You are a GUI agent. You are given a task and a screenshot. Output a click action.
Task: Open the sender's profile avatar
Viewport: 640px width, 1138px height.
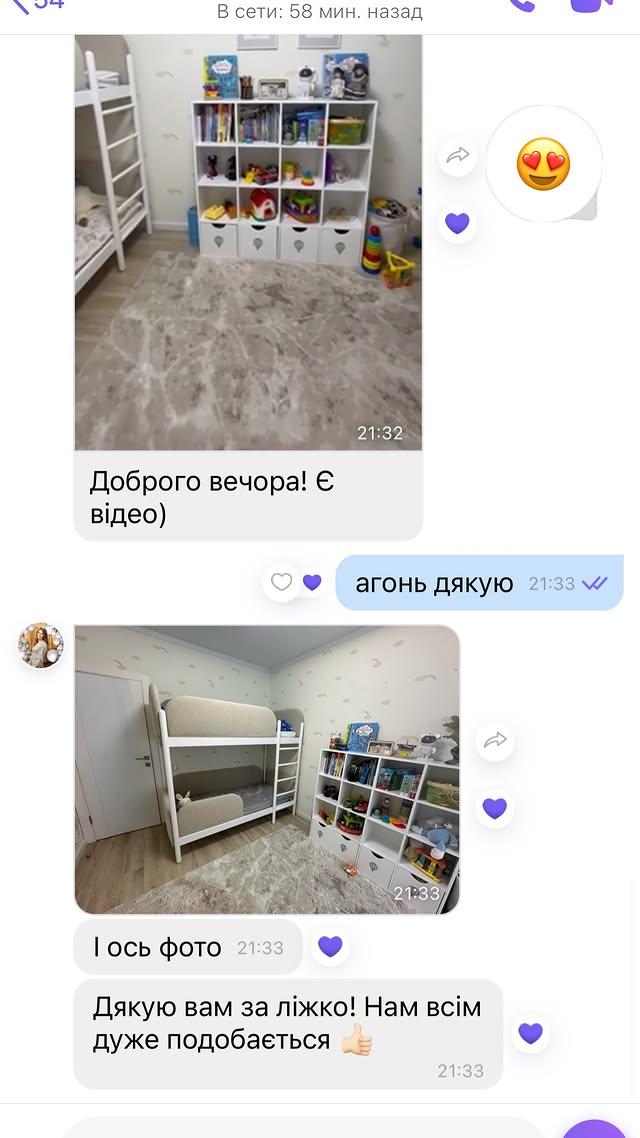click(x=41, y=646)
